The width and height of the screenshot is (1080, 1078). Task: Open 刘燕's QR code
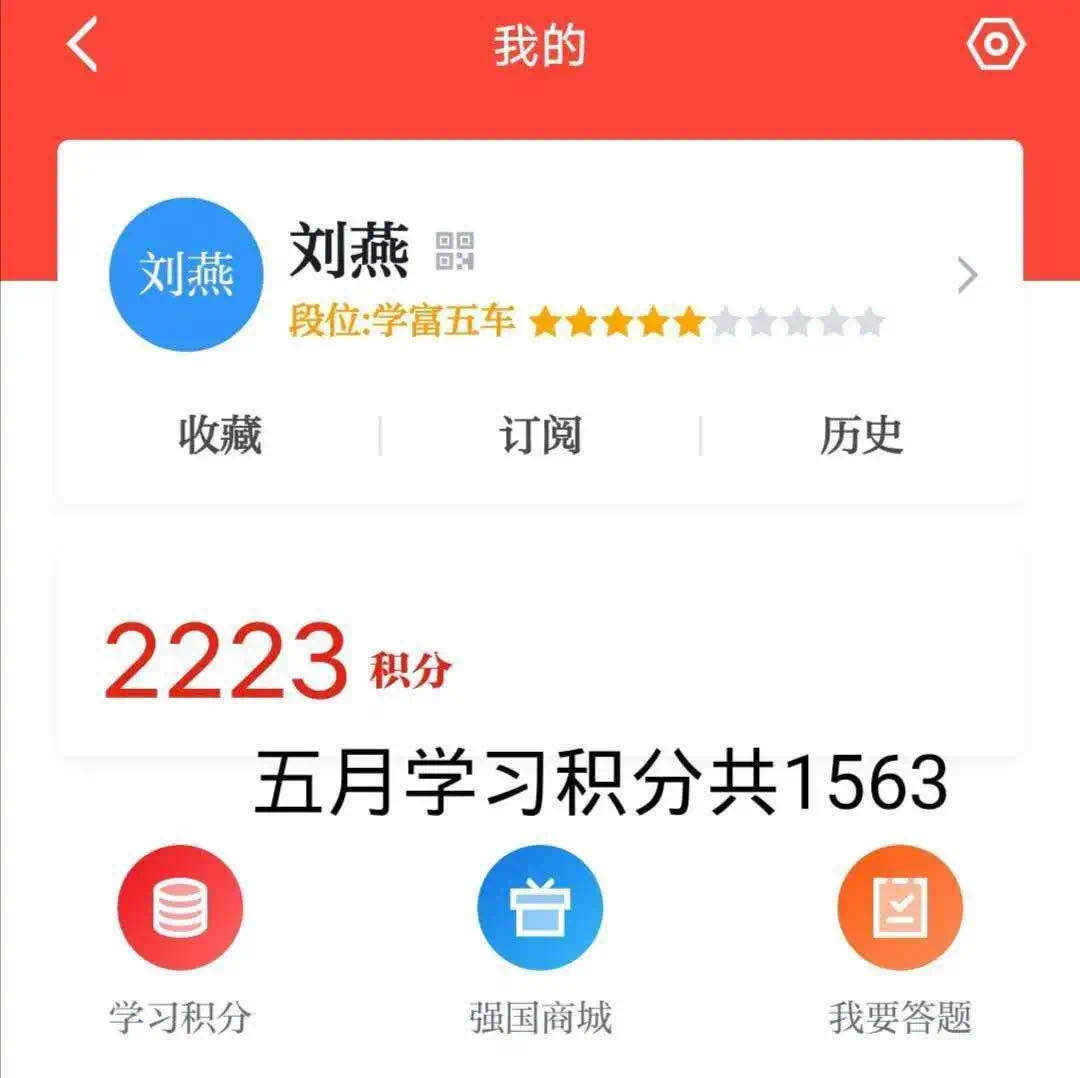coord(455,250)
